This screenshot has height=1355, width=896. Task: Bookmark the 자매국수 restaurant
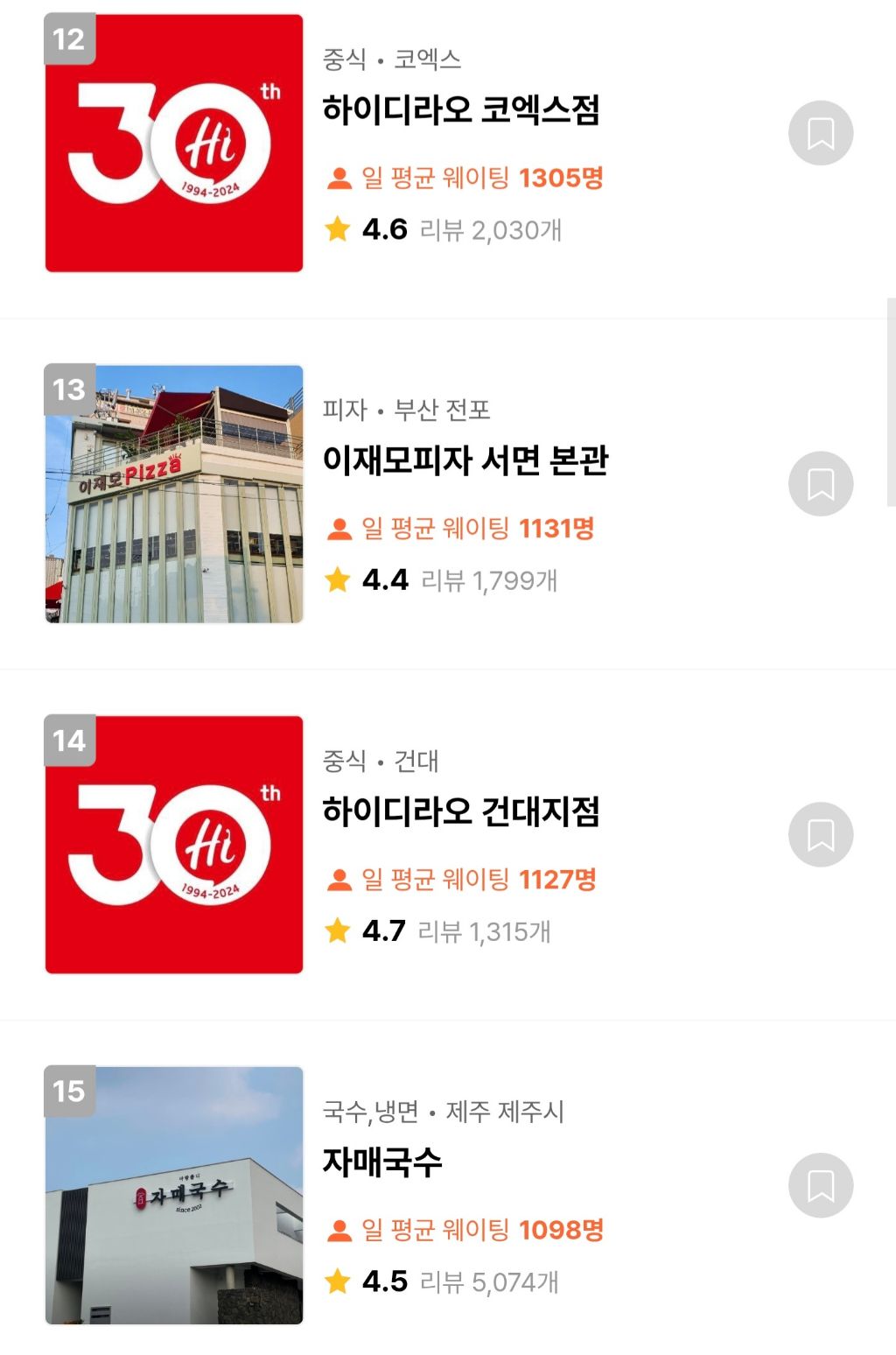(x=820, y=1185)
